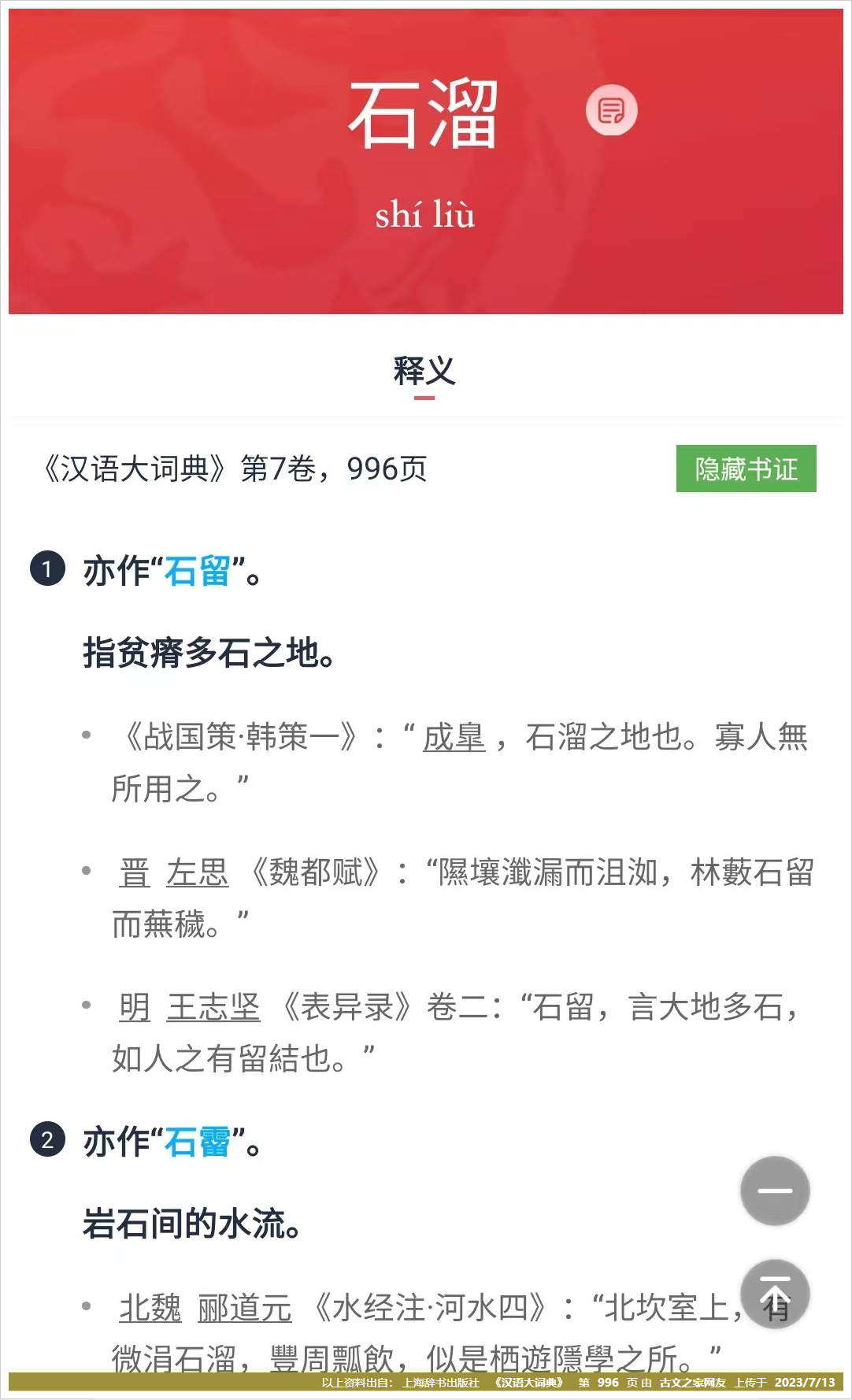Tap the 晋 dynasty link
This screenshot has height=1400, width=852.
(135, 873)
